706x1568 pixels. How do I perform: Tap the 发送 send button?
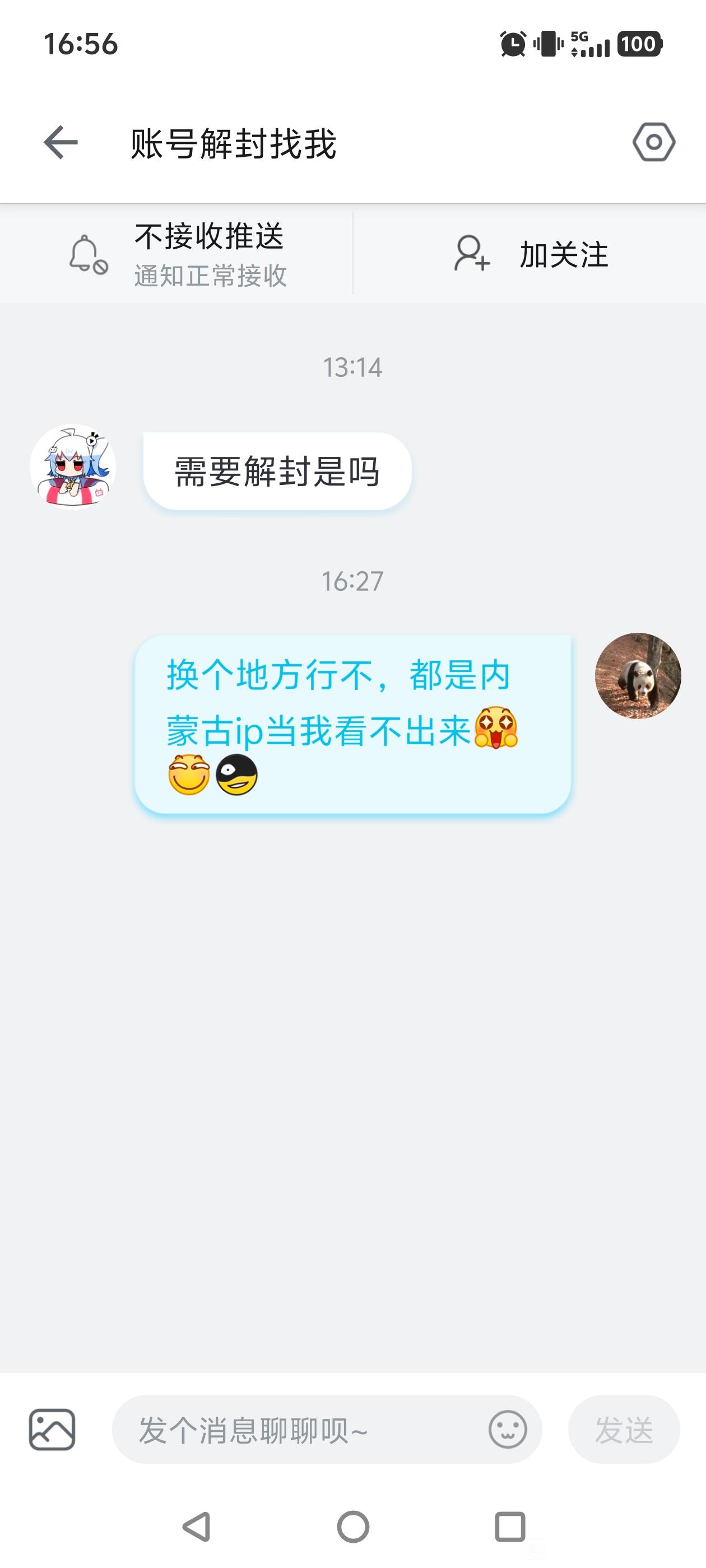[x=624, y=1430]
